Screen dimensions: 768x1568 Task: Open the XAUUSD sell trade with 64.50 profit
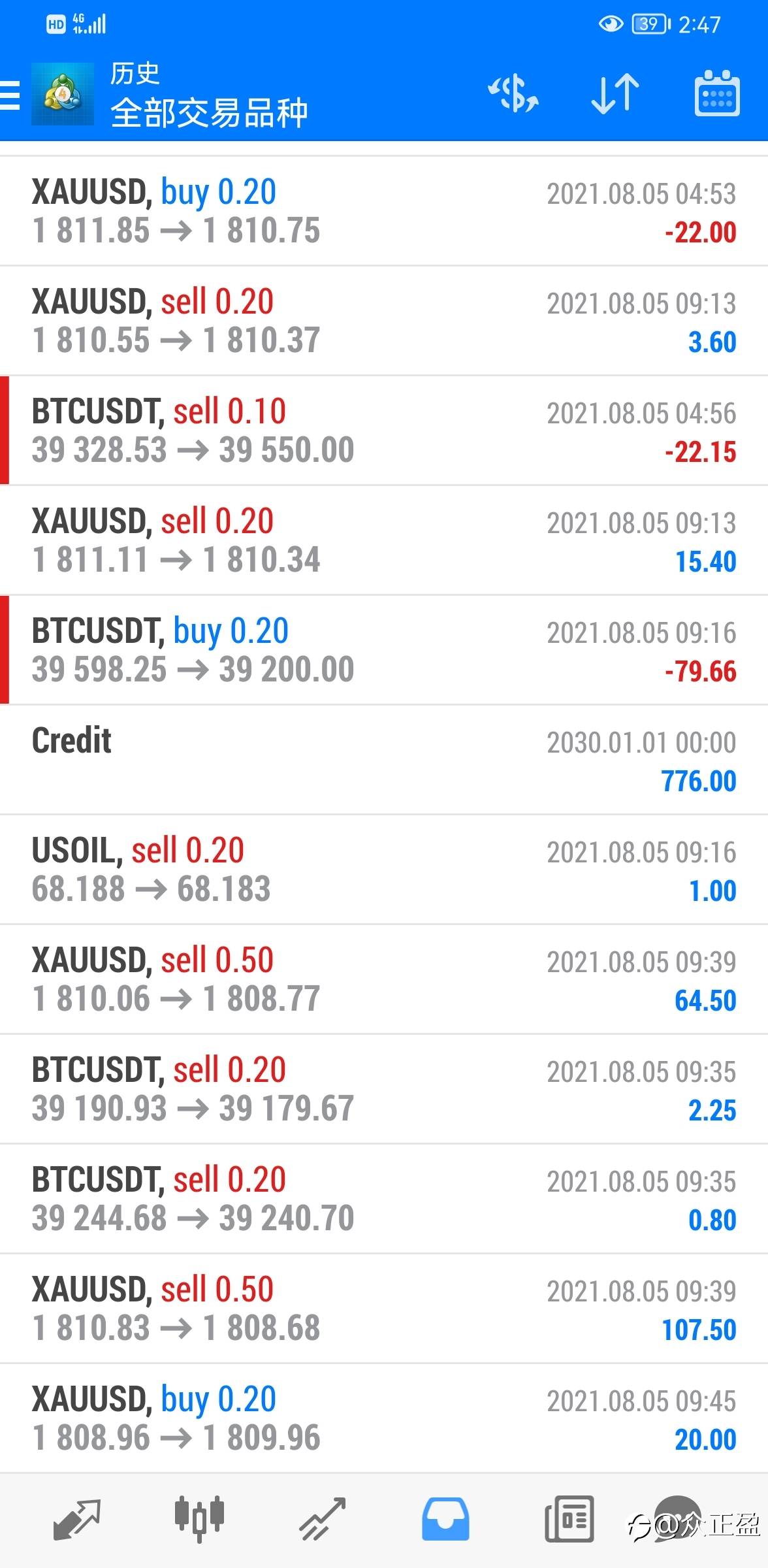384,979
